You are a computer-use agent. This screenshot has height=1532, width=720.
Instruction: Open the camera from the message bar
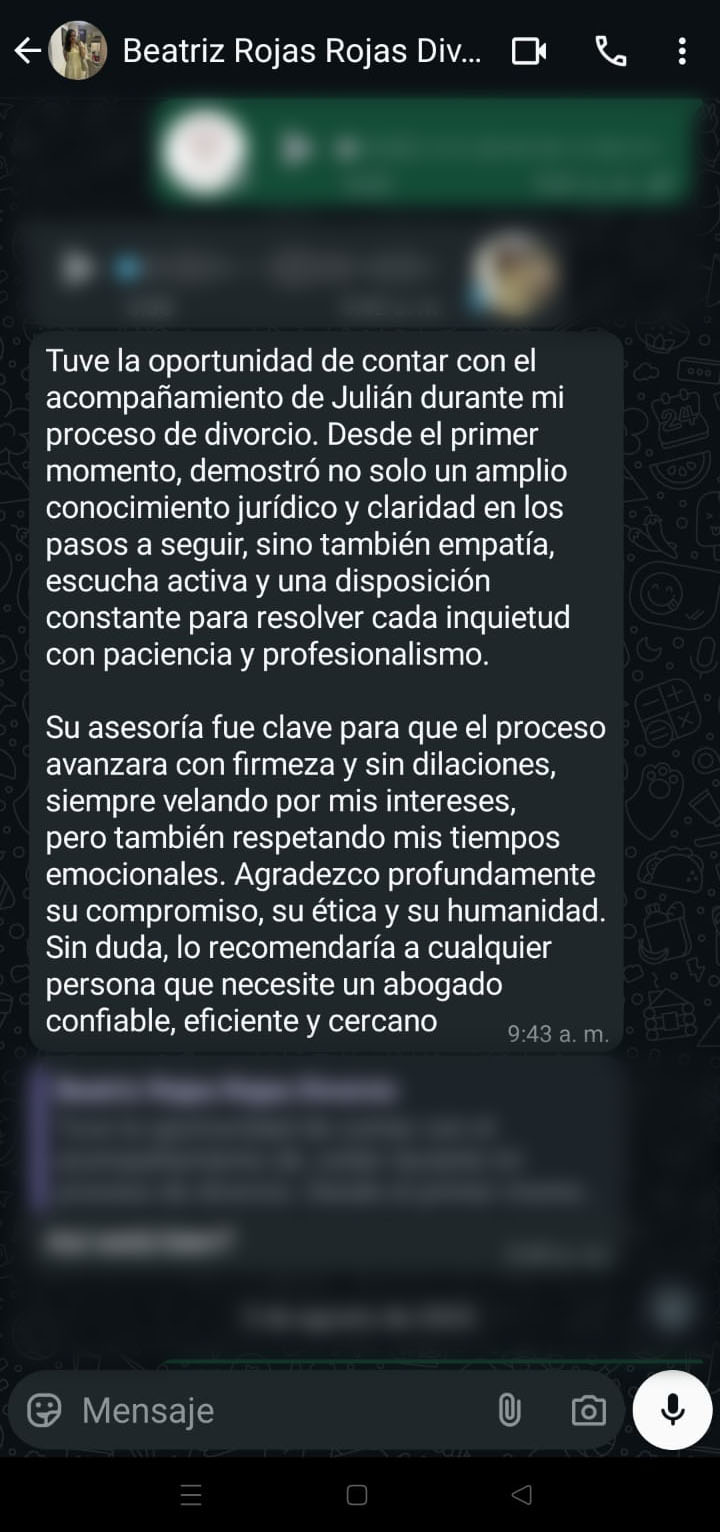tap(588, 1410)
